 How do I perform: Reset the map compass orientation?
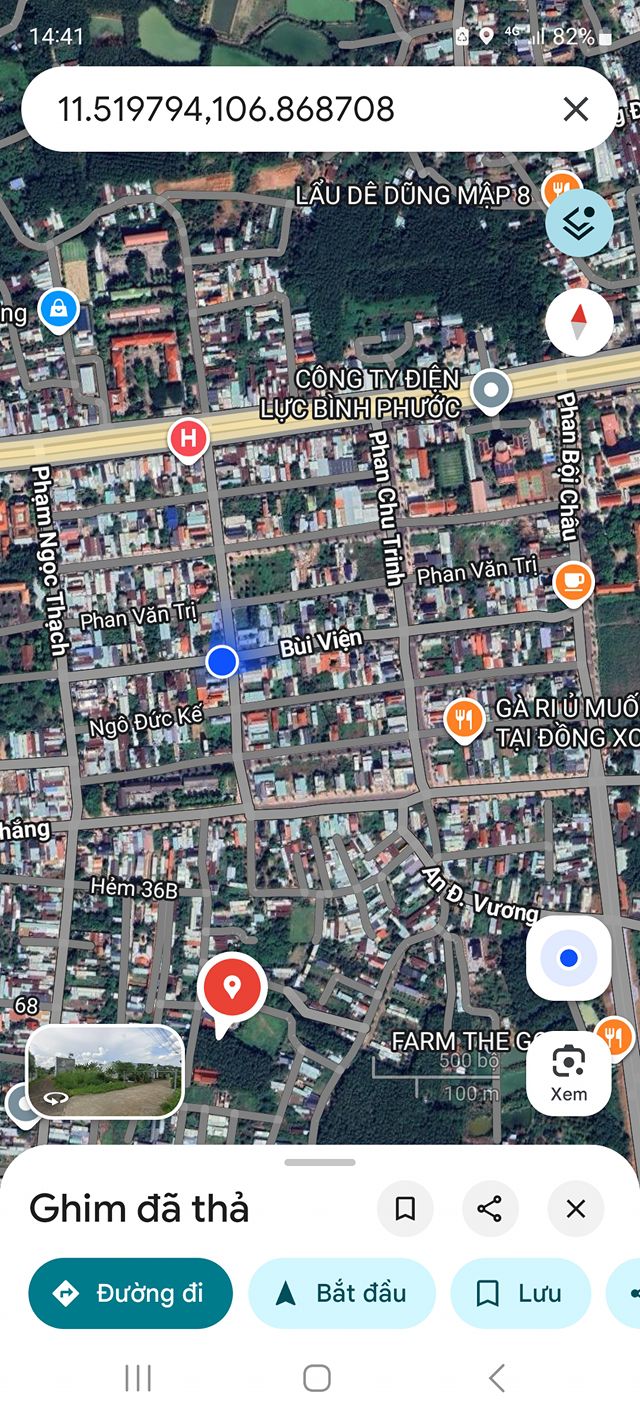pos(579,322)
